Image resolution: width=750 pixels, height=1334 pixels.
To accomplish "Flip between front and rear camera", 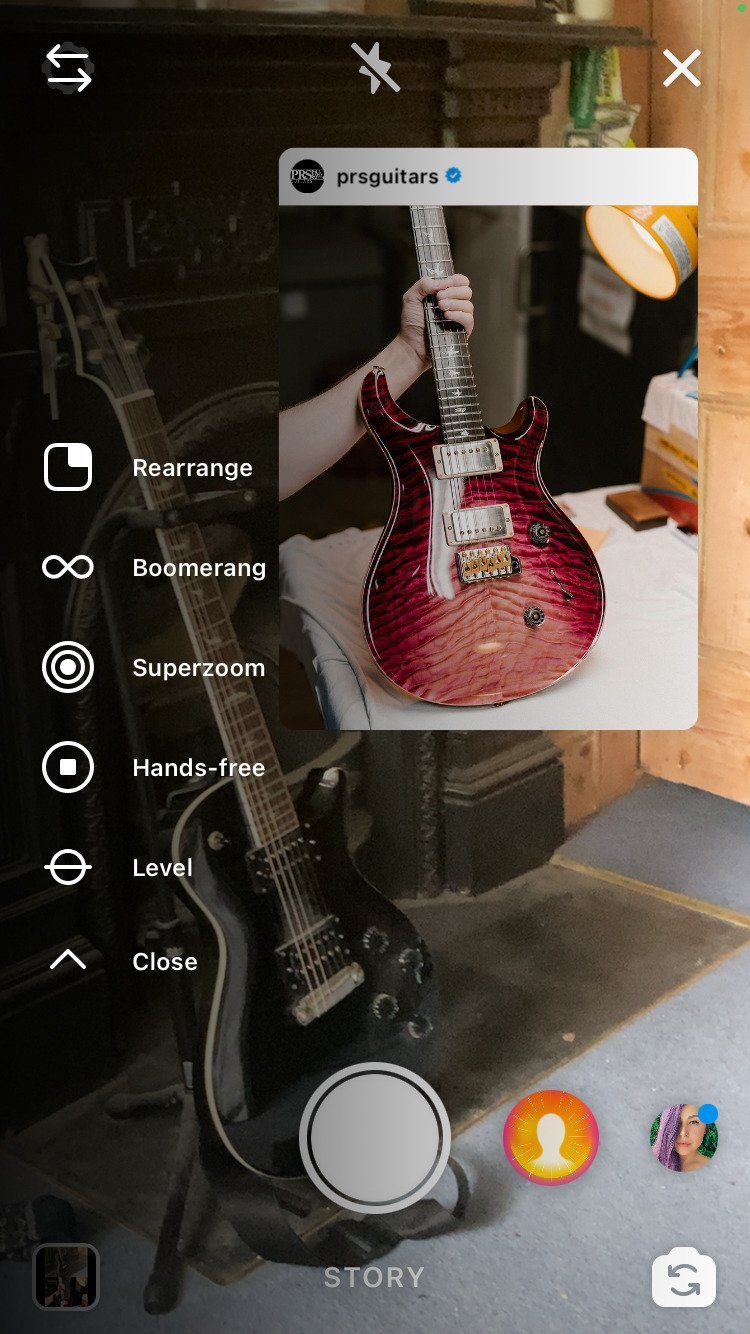I will tap(684, 1279).
